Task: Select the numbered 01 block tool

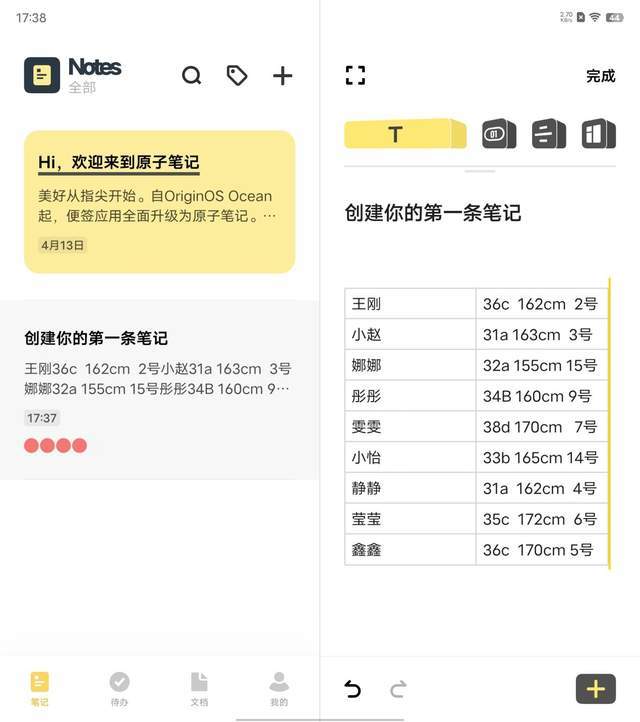Action: tap(498, 134)
